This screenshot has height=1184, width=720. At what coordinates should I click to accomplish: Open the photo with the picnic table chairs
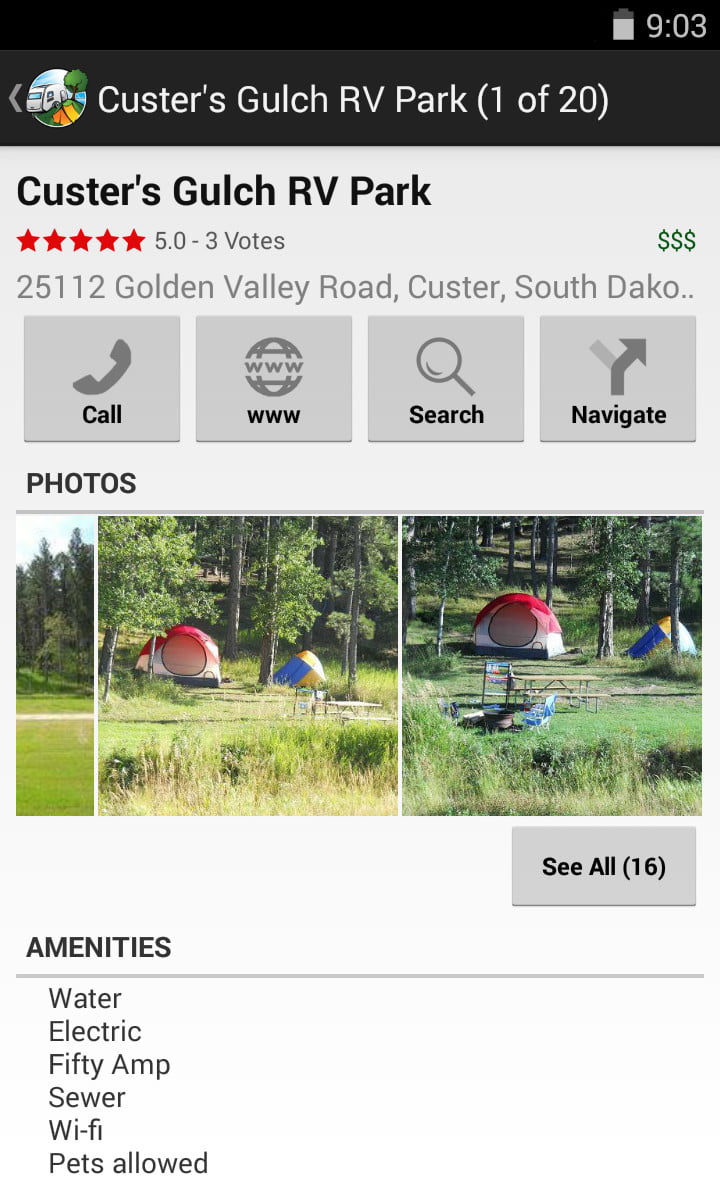pyautogui.click(x=552, y=666)
